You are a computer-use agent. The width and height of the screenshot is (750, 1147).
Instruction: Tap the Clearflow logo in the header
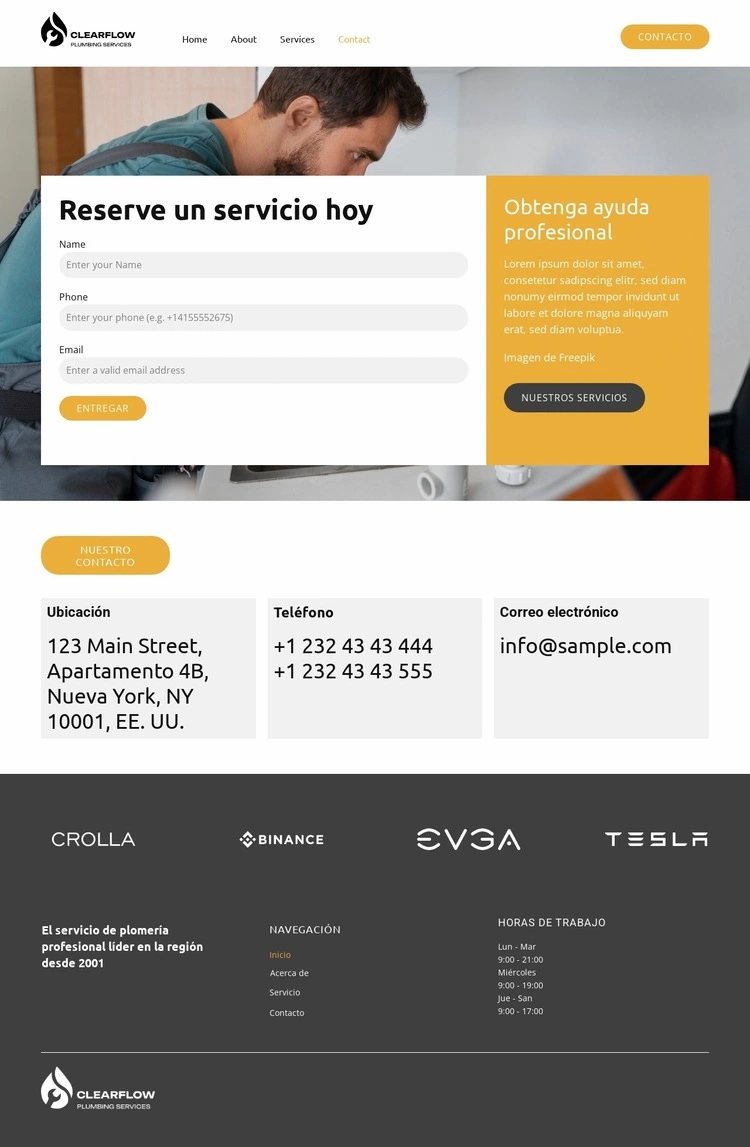(x=88, y=31)
